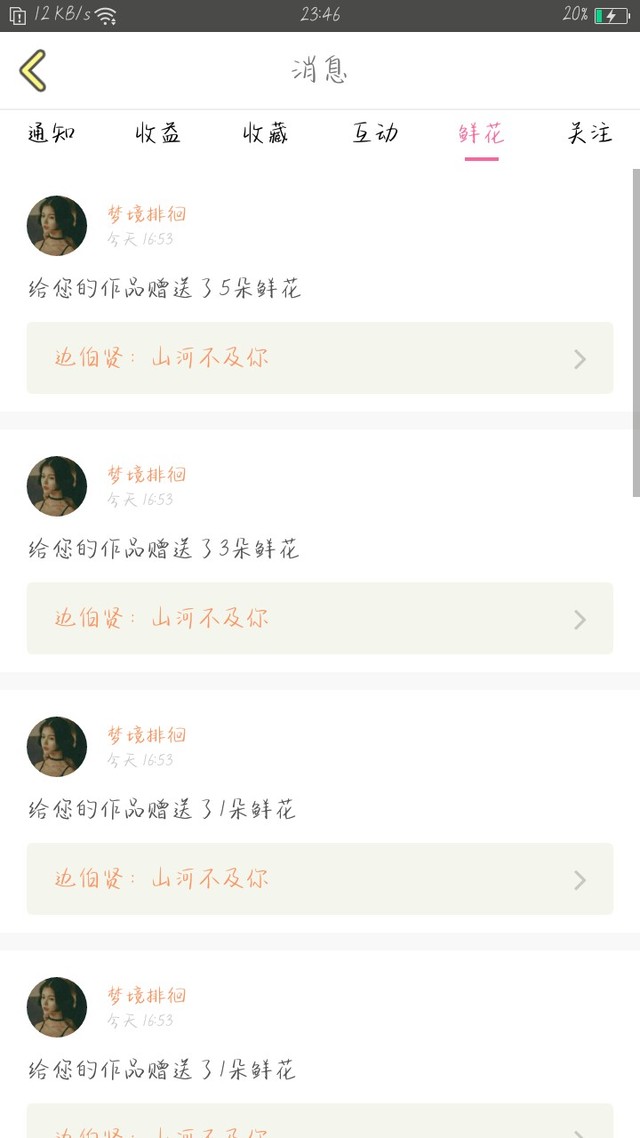Switch to the 通知 tab
Image resolution: width=640 pixels, height=1138 pixels.
[52, 134]
